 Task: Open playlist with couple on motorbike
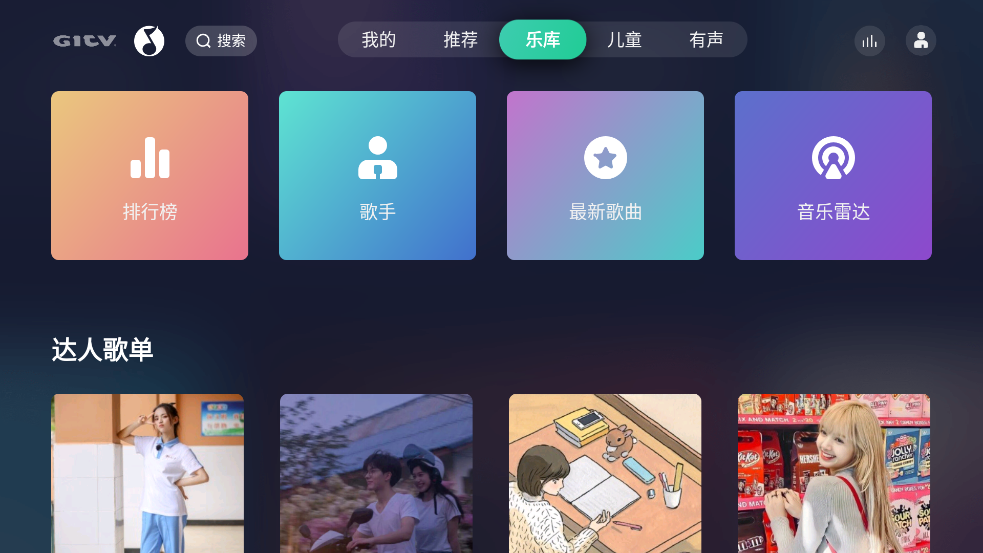[376, 473]
